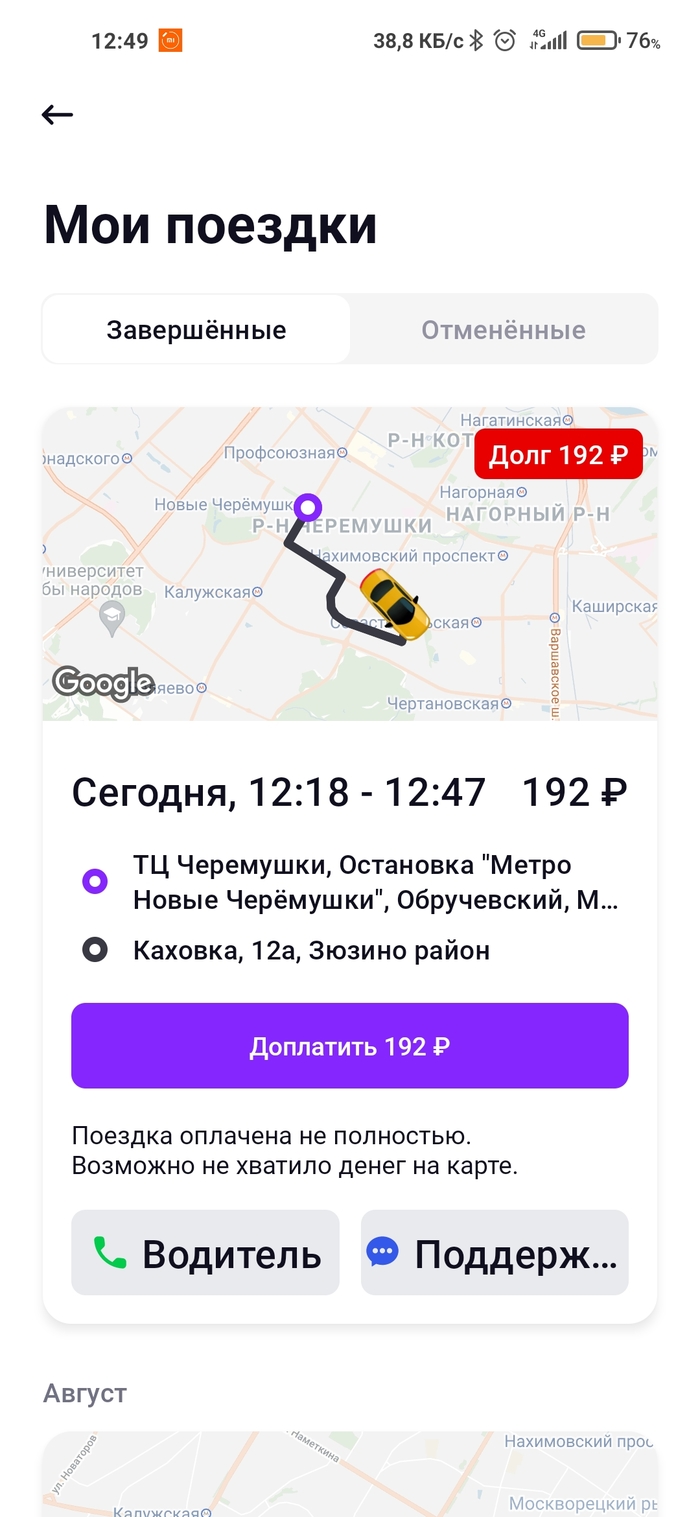Open the August trip card
The image size is (700, 1517).
click(x=350, y=1475)
